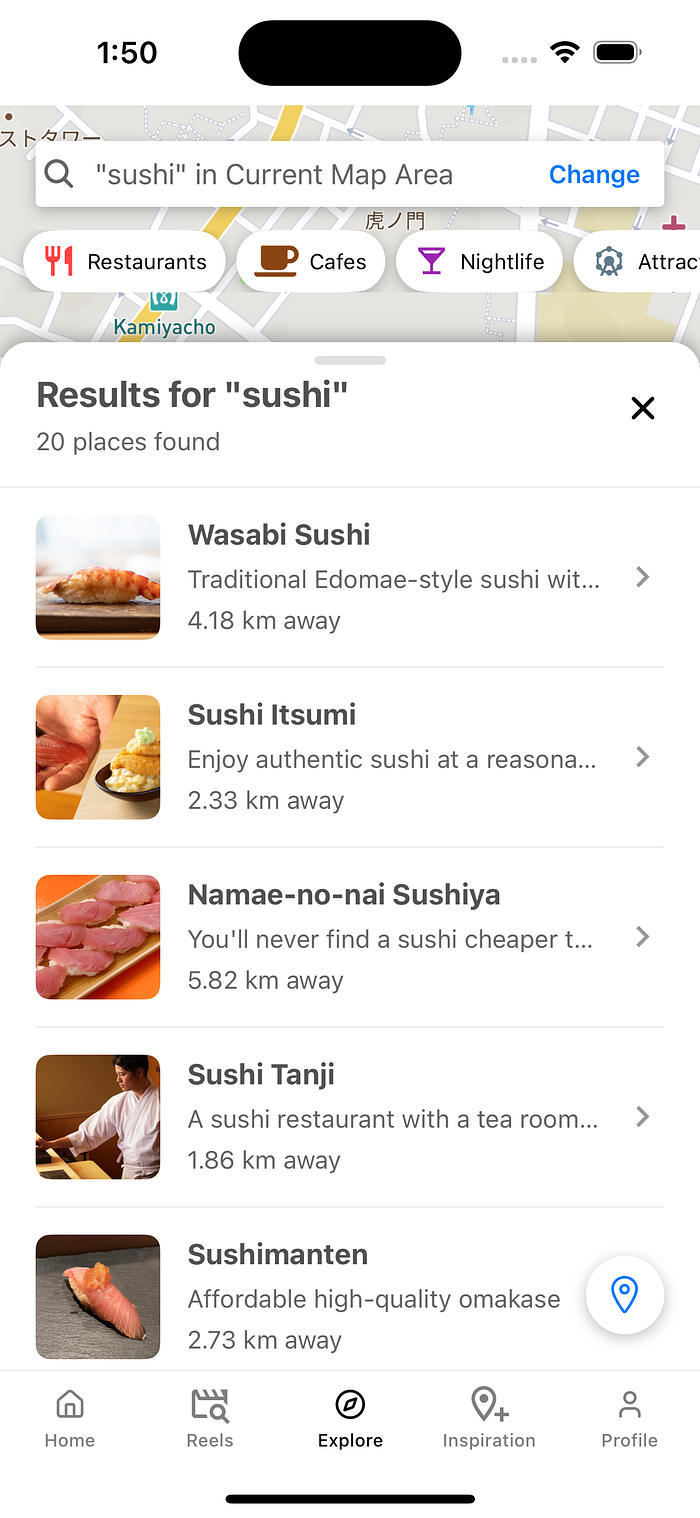Switch to the Profile tab
The width and height of the screenshot is (700, 1518).
(629, 1419)
